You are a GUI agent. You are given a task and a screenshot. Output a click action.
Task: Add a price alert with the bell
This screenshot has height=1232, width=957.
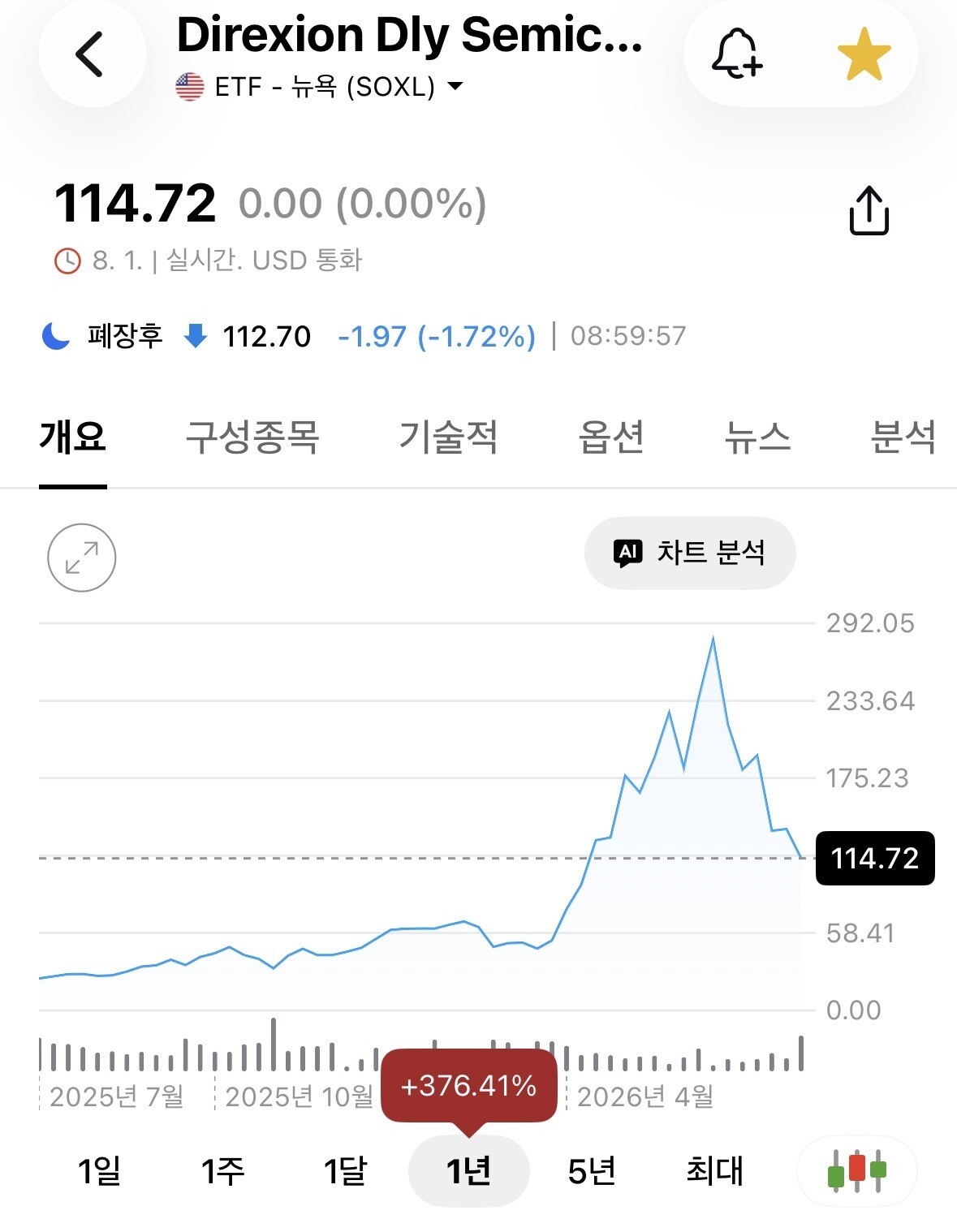[736, 54]
